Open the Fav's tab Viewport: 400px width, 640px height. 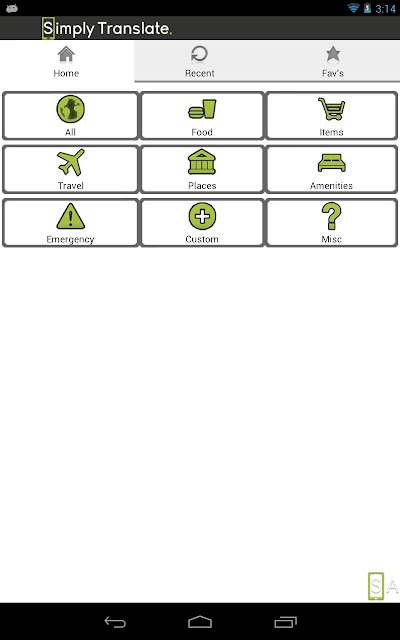tap(333, 61)
